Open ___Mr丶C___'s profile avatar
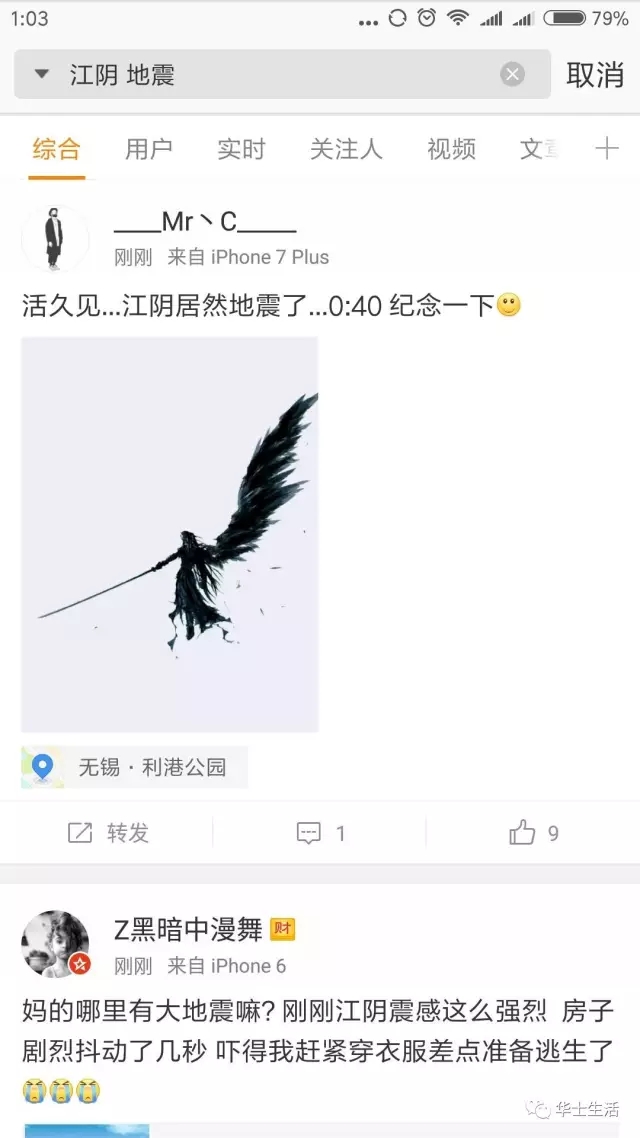The width and height of the screenshot is (640, 1138). tap(55, 239)
